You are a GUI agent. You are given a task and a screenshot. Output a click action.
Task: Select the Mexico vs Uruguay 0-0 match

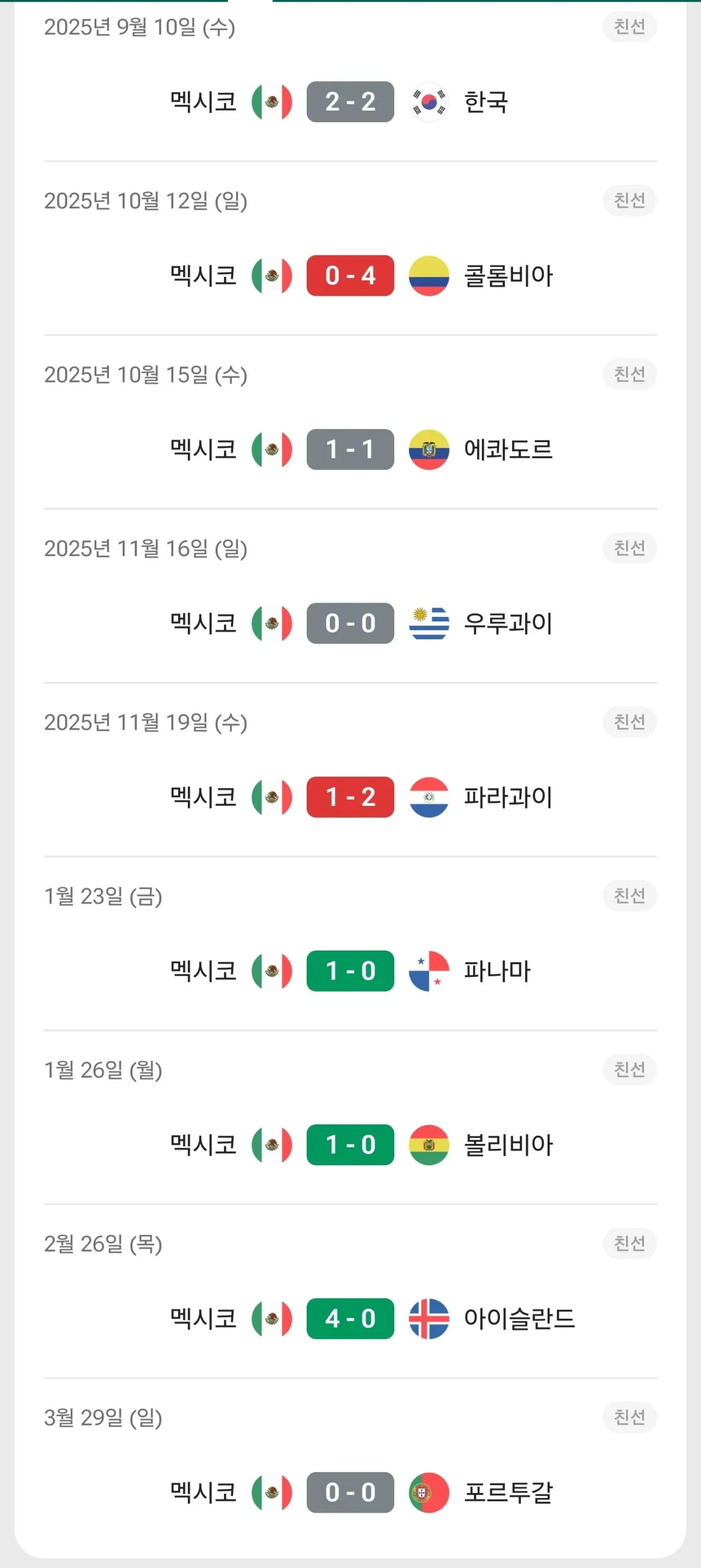point(350,623)
